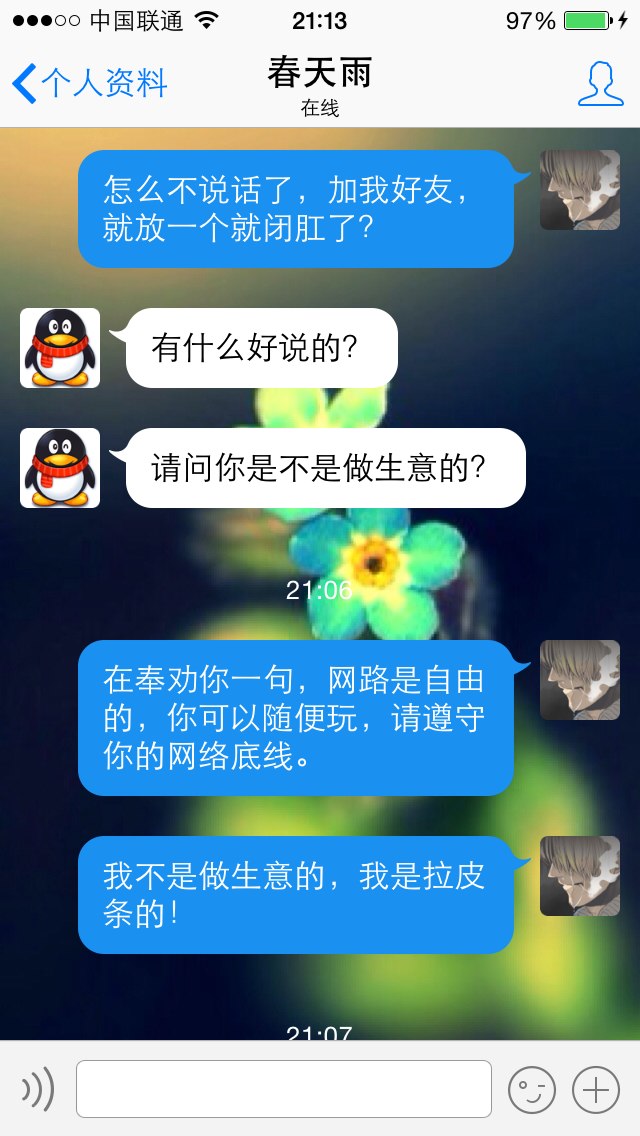Go back to 个人资料
Viewport: 640px width, 1136px height.
click(x=90, y=83)
